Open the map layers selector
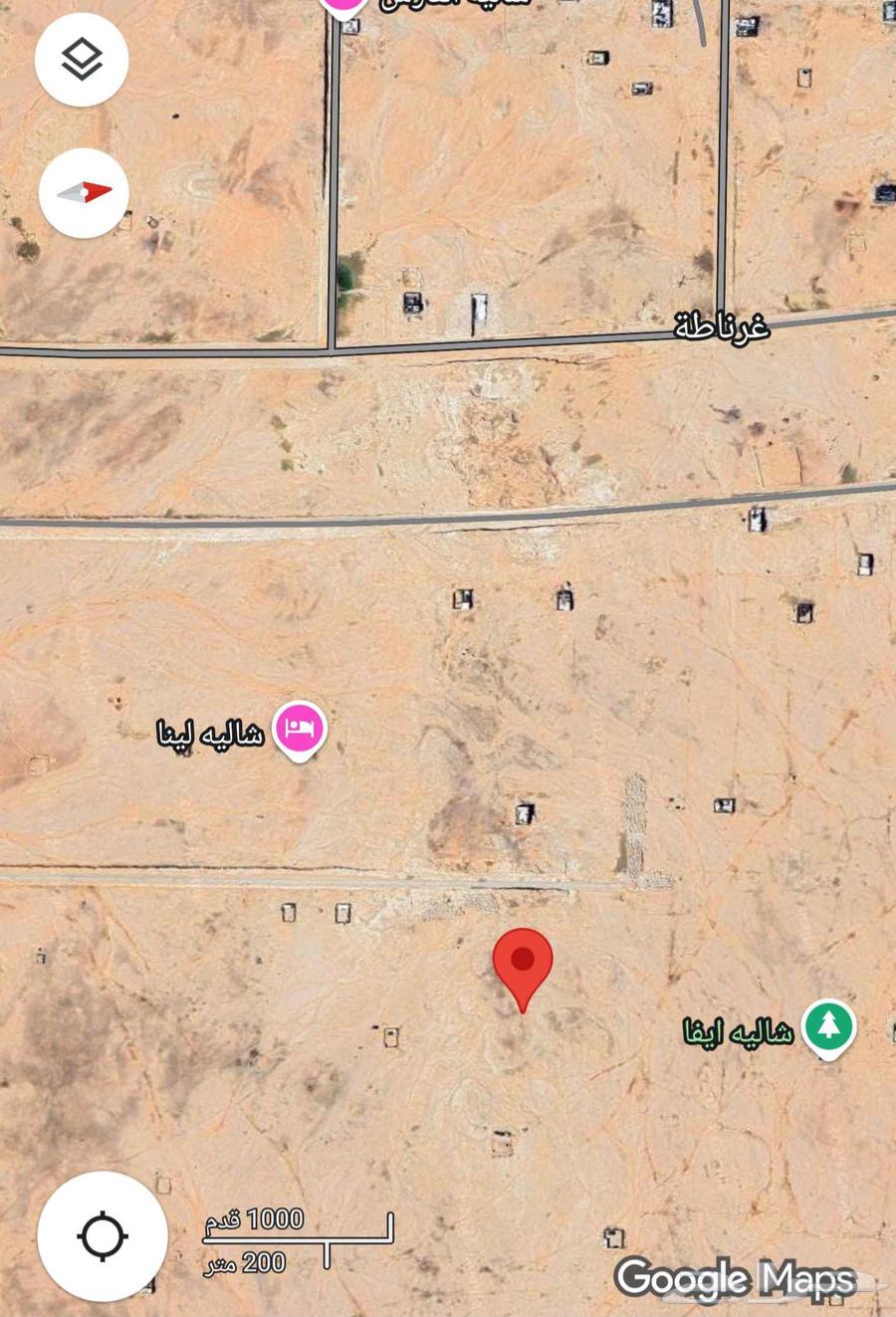The image size is (896, 1317). coord(82,60)
